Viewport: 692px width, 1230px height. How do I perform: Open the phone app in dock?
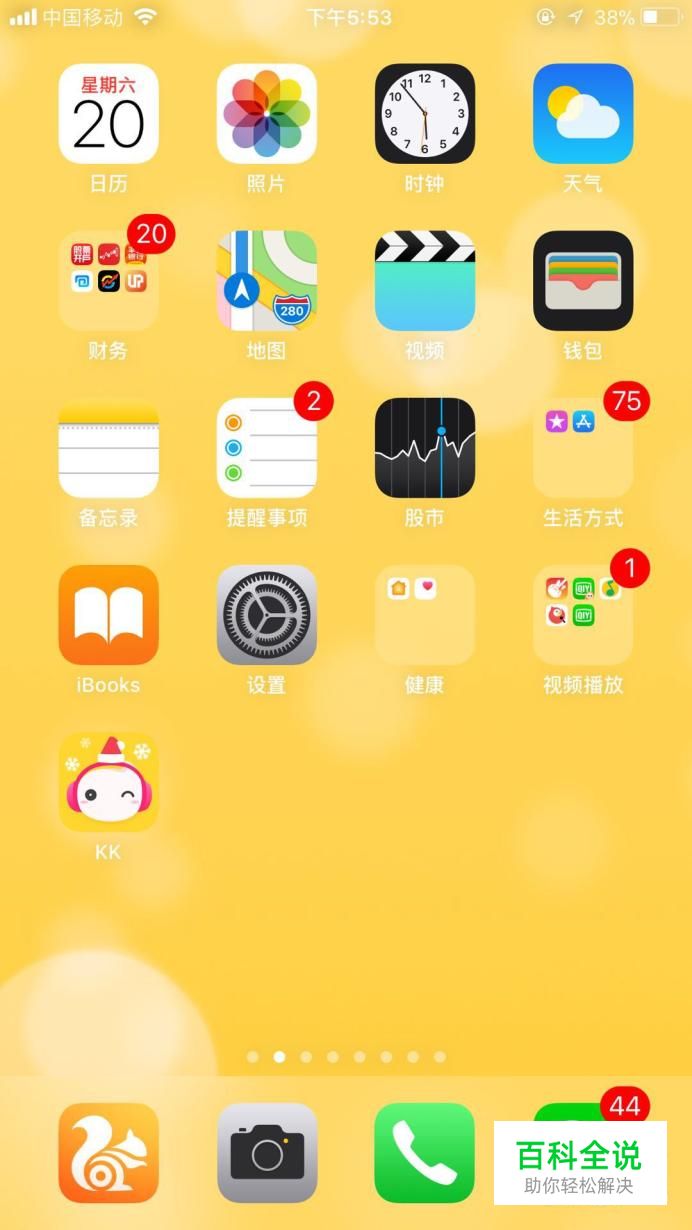[x=424, y=1153]
